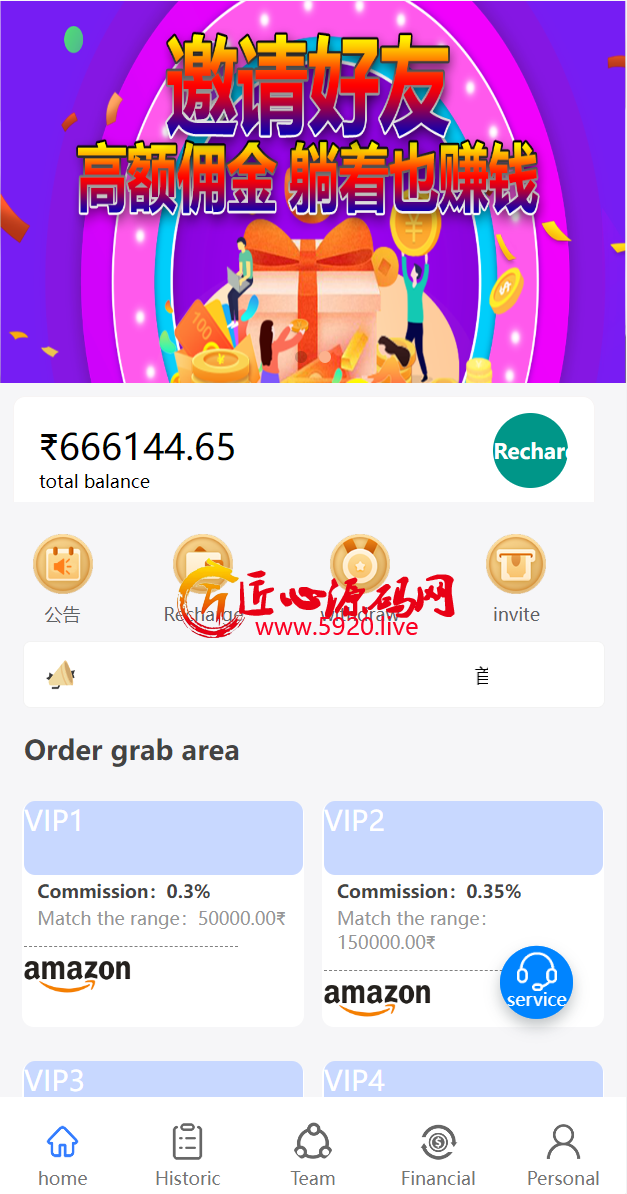Open the invite shortcut
The image size is (627, 1194).
[x=516, y=579]
